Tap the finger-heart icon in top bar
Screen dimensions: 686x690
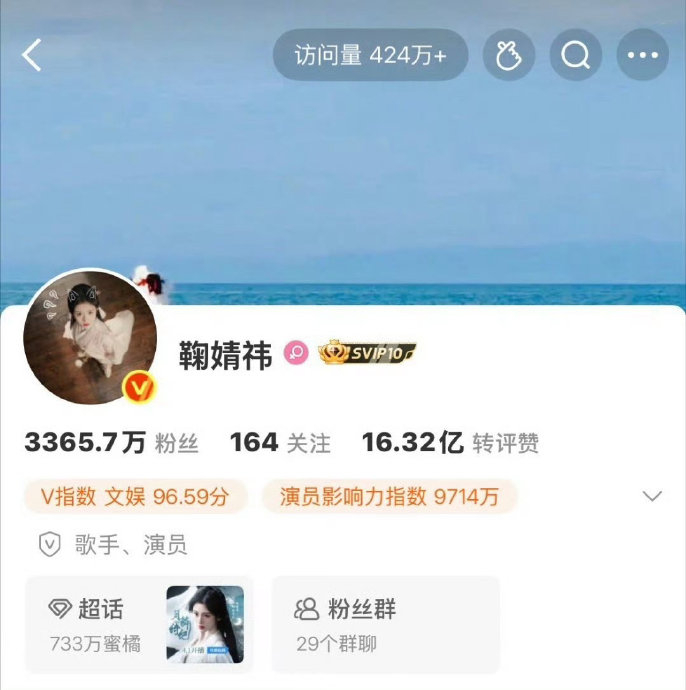coord(509,55)
